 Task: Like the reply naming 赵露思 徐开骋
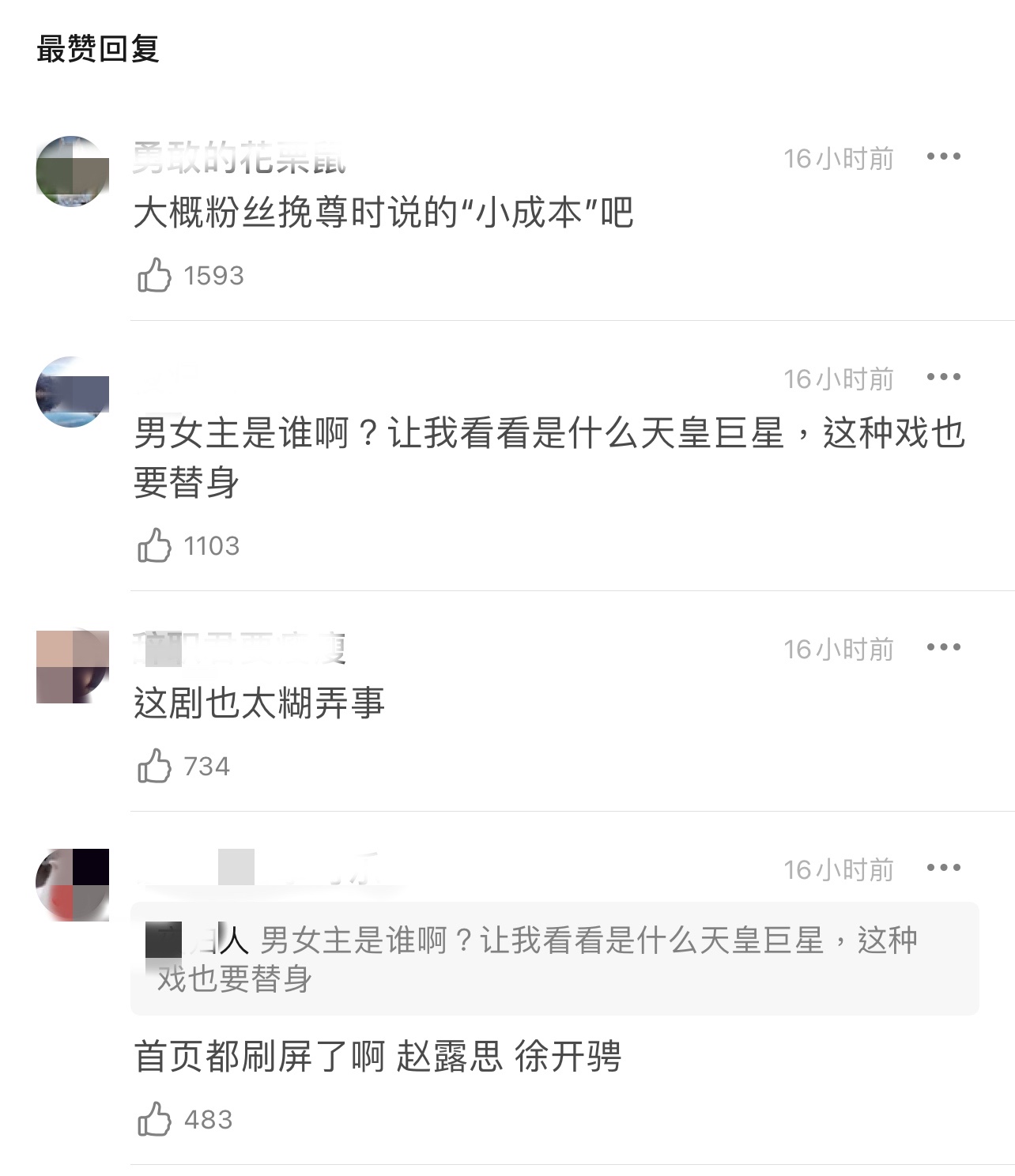click(155, 1120)
